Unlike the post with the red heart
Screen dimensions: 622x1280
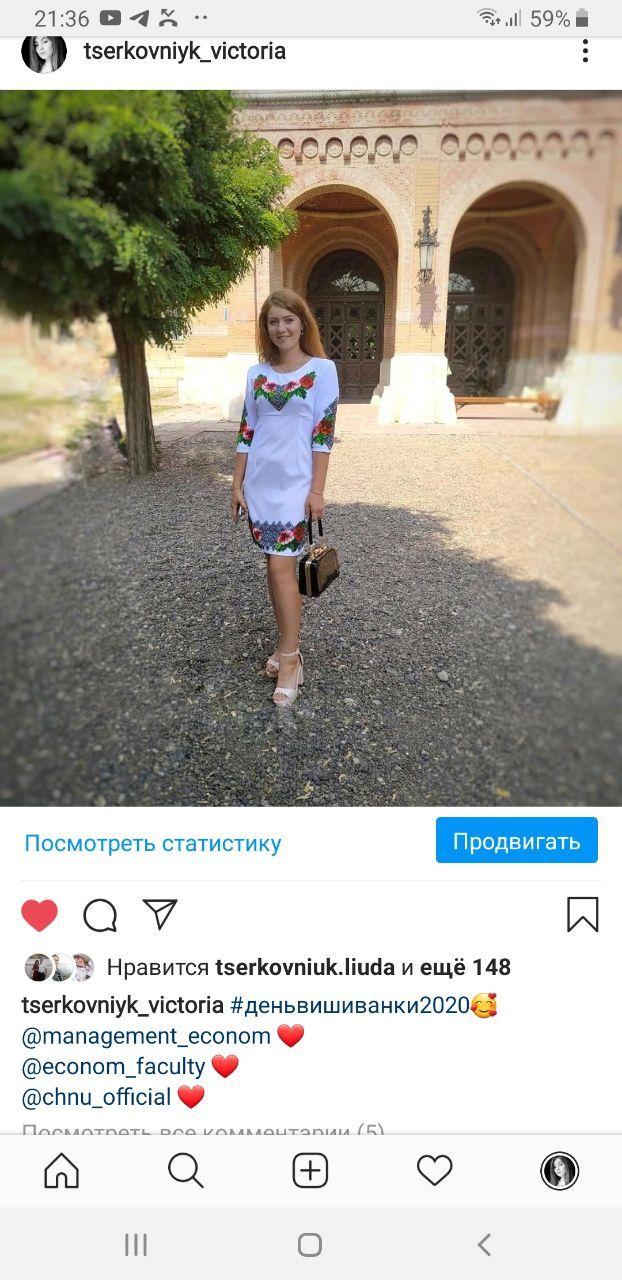point(40,915)
